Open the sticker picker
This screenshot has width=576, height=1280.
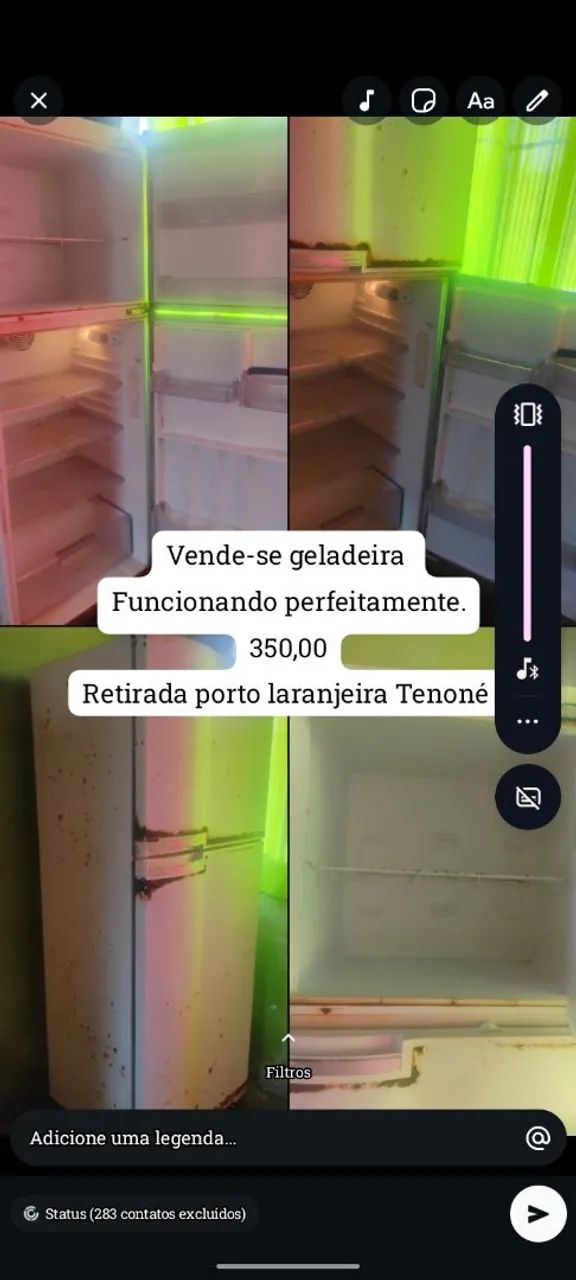tap(424, 100)
